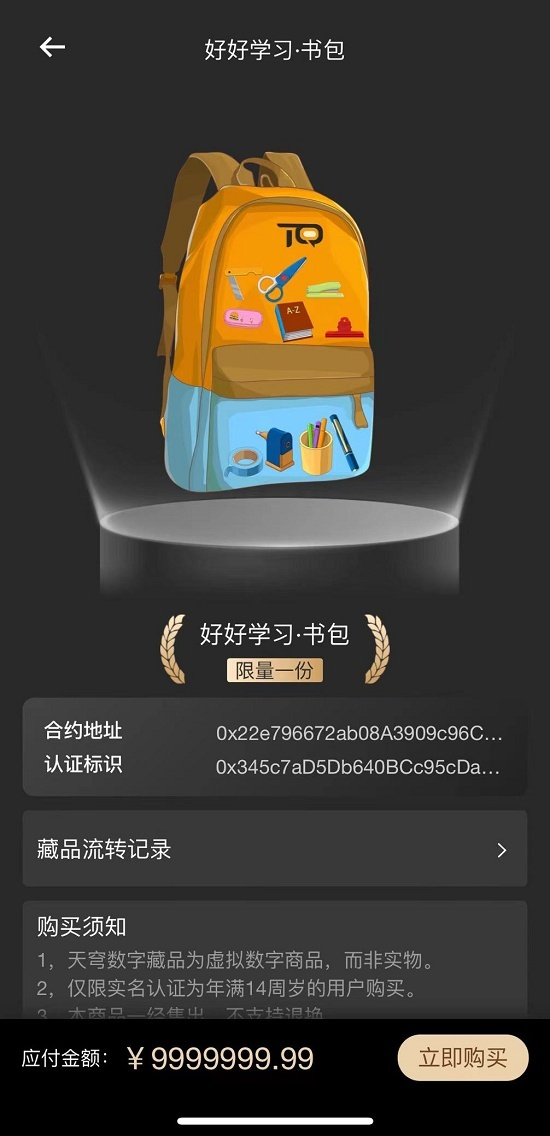Go back using the arrow icon
The width and height of the screenshot is (550, 1136).
52,48
